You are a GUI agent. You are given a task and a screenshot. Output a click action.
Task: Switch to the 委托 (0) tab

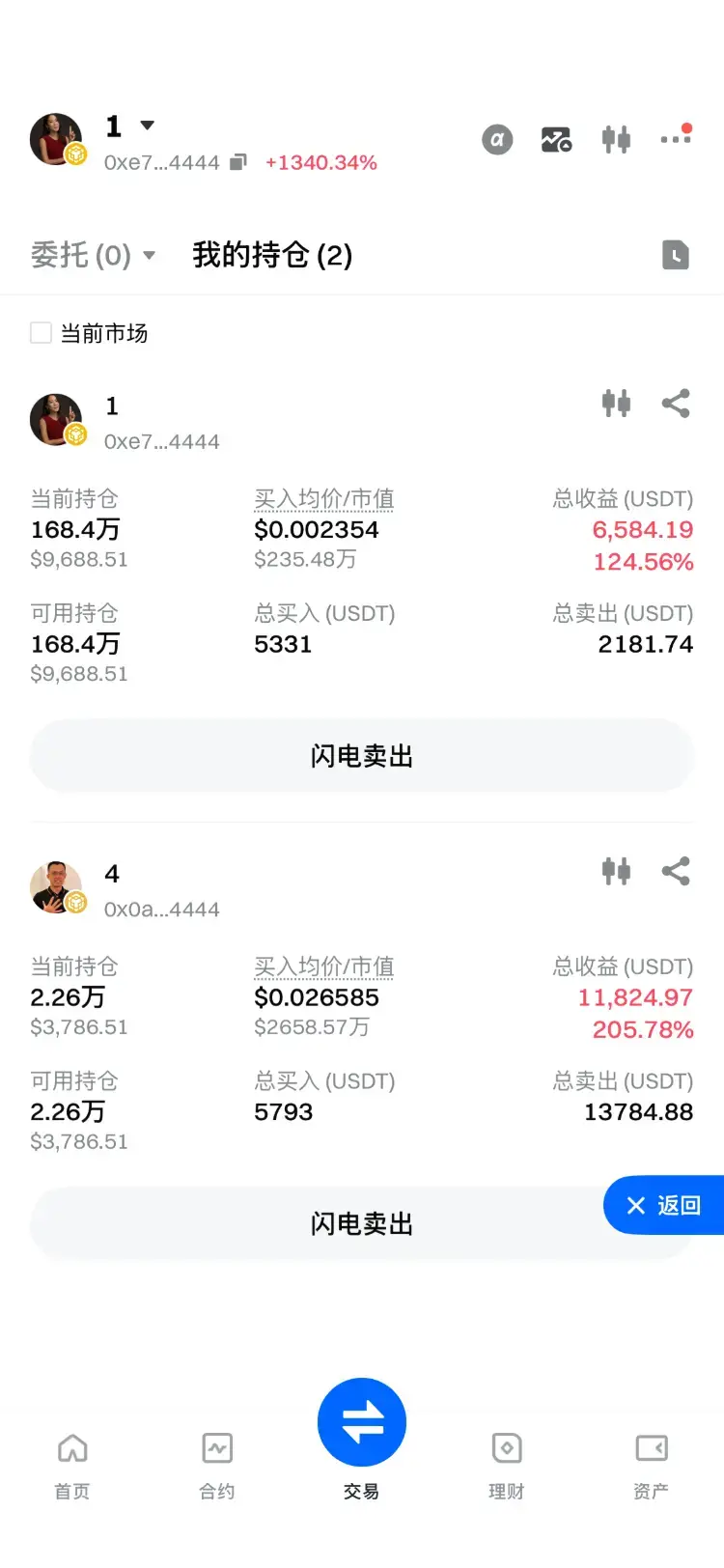pos(93,255)
